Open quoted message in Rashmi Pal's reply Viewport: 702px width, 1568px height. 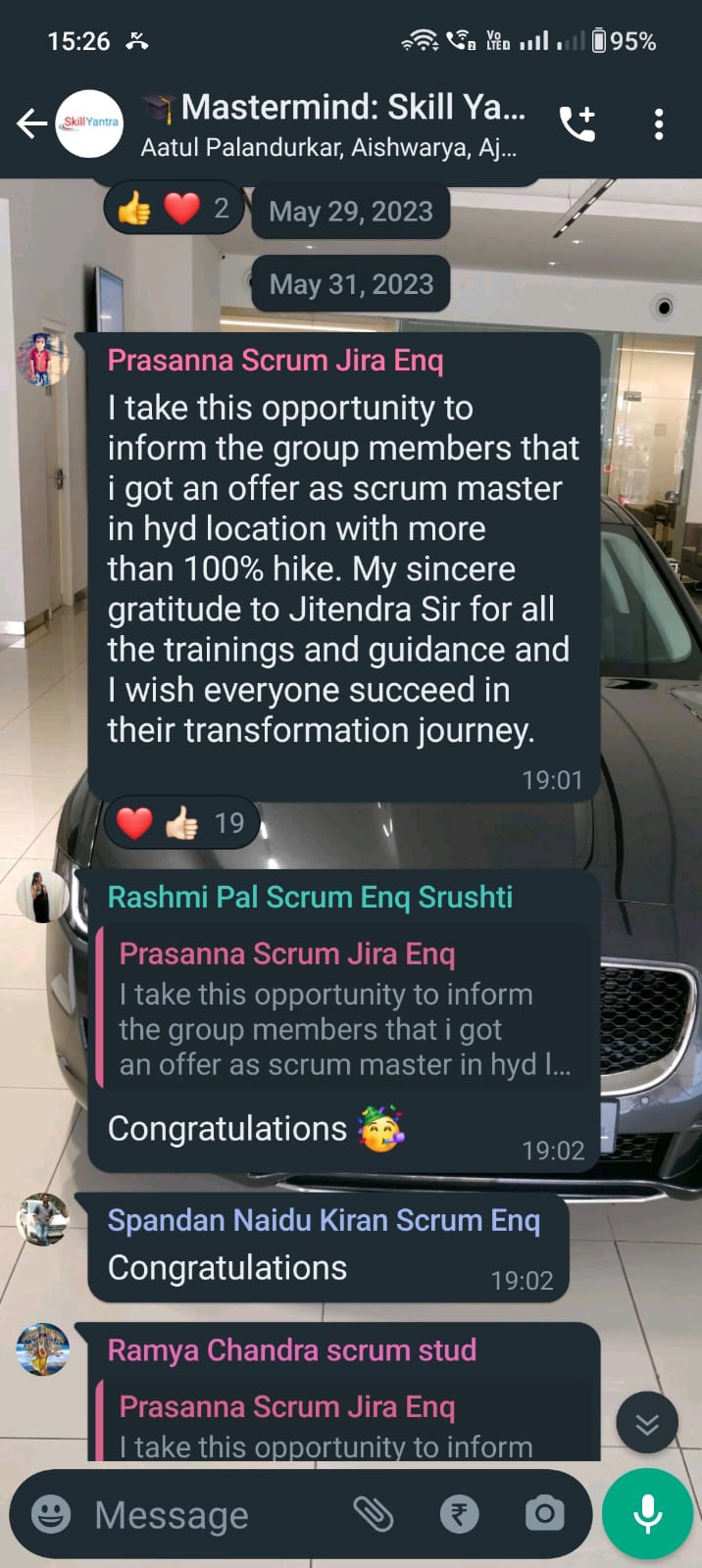(343, 1009)
